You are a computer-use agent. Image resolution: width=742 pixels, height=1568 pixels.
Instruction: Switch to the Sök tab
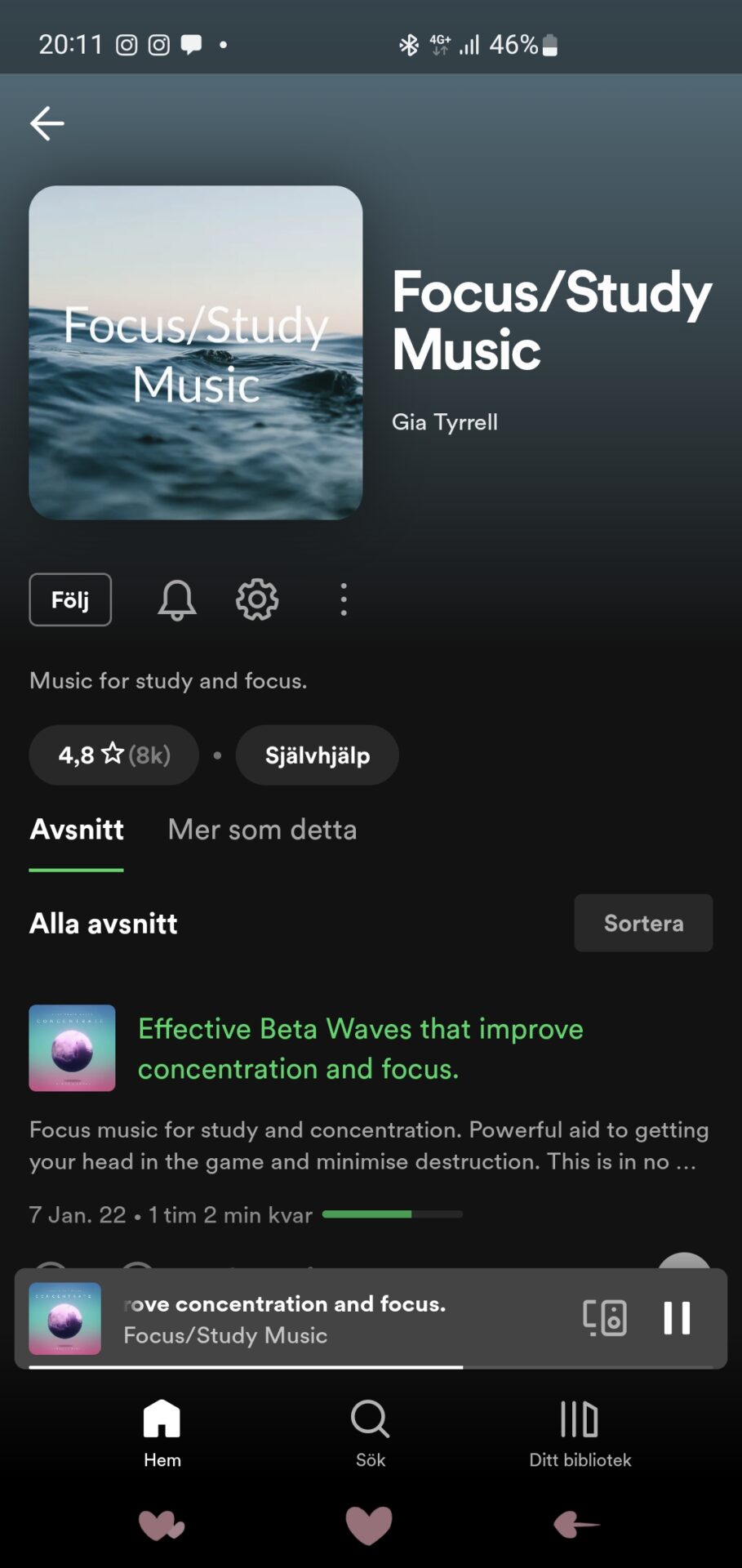click(x=371, y=1432)
